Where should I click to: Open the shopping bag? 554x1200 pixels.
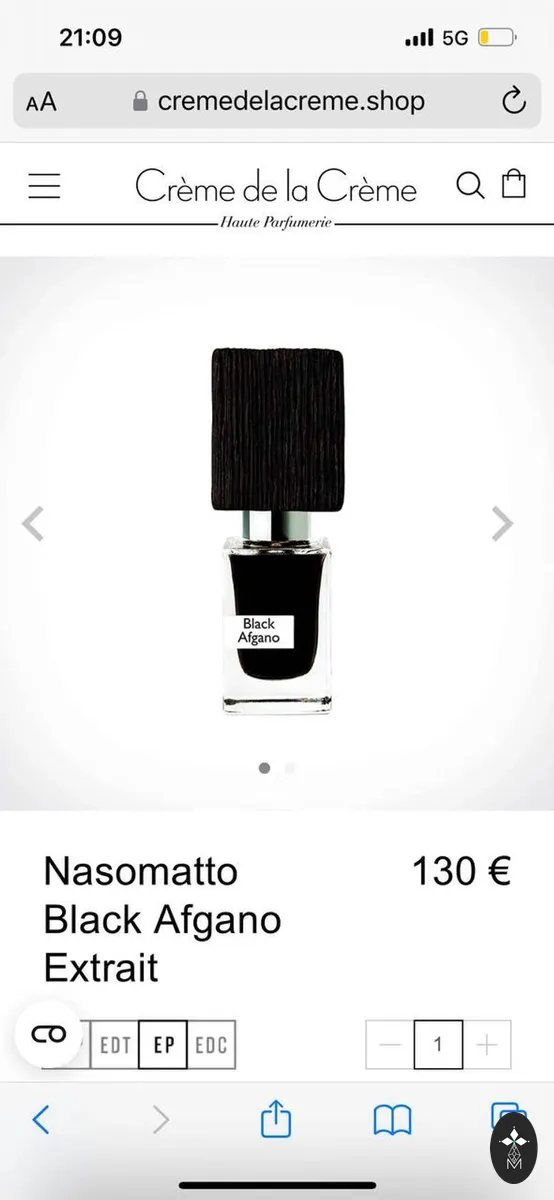point(514,184)
